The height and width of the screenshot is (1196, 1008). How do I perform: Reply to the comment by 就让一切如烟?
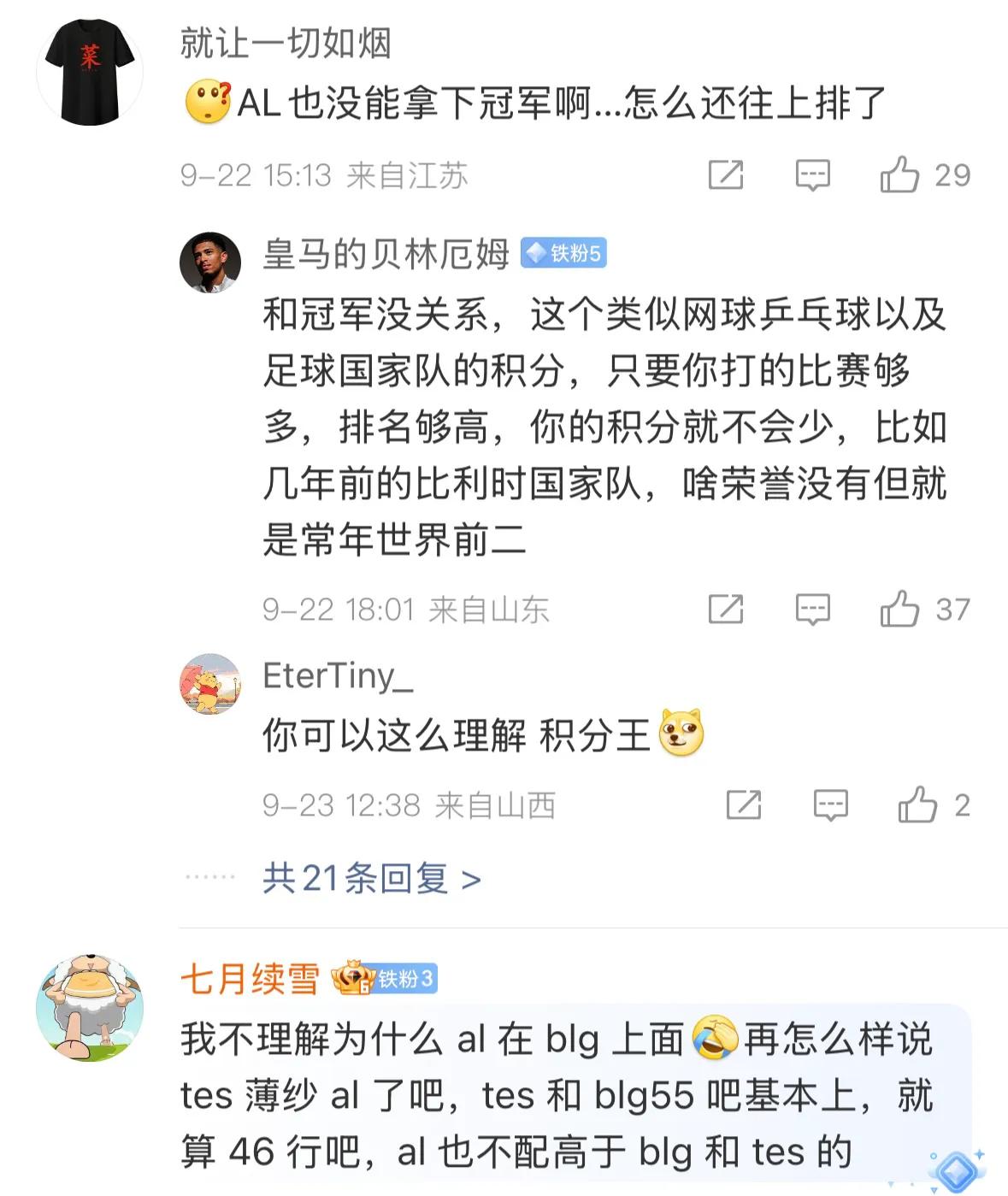click(812, 174)
